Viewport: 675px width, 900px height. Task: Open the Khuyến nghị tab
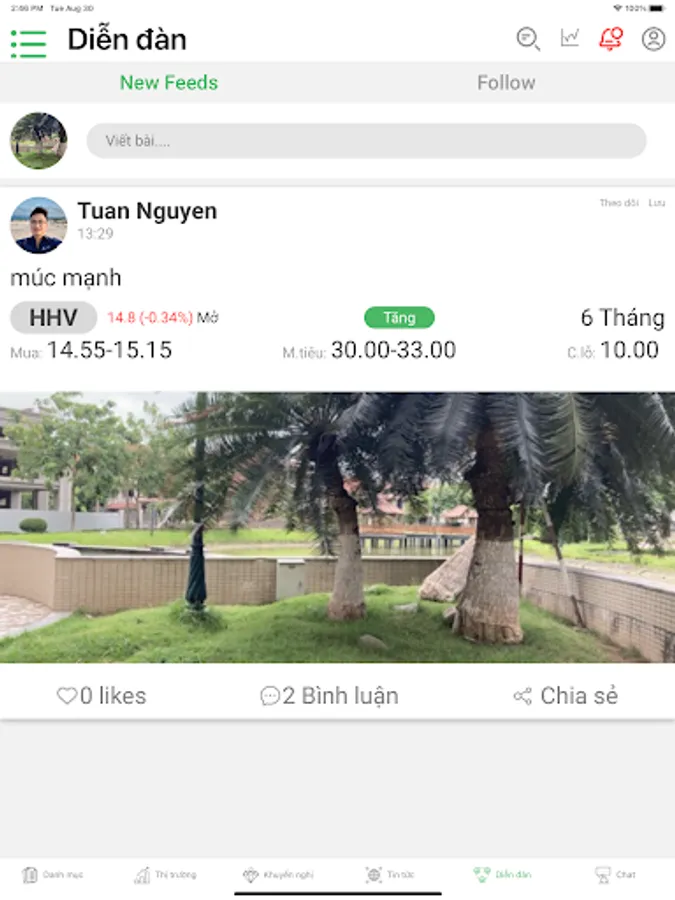click(279, 875)
